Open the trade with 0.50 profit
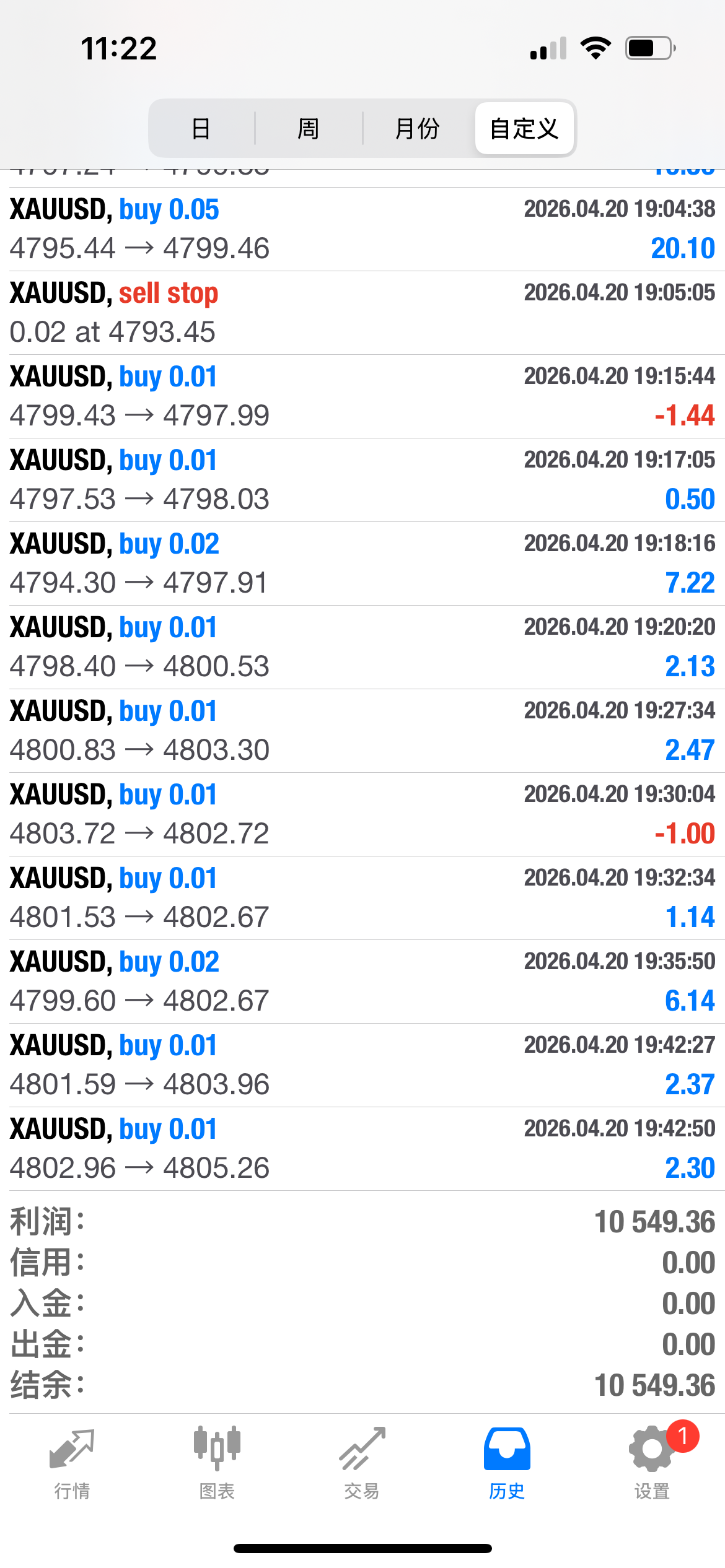 362,480
